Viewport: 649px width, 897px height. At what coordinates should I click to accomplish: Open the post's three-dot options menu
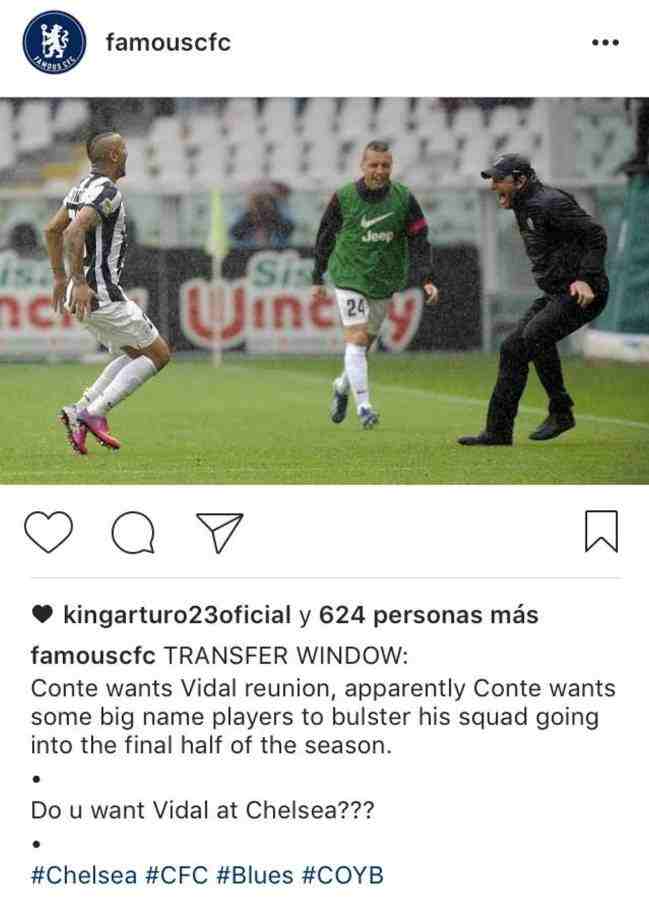pos(604,42)
